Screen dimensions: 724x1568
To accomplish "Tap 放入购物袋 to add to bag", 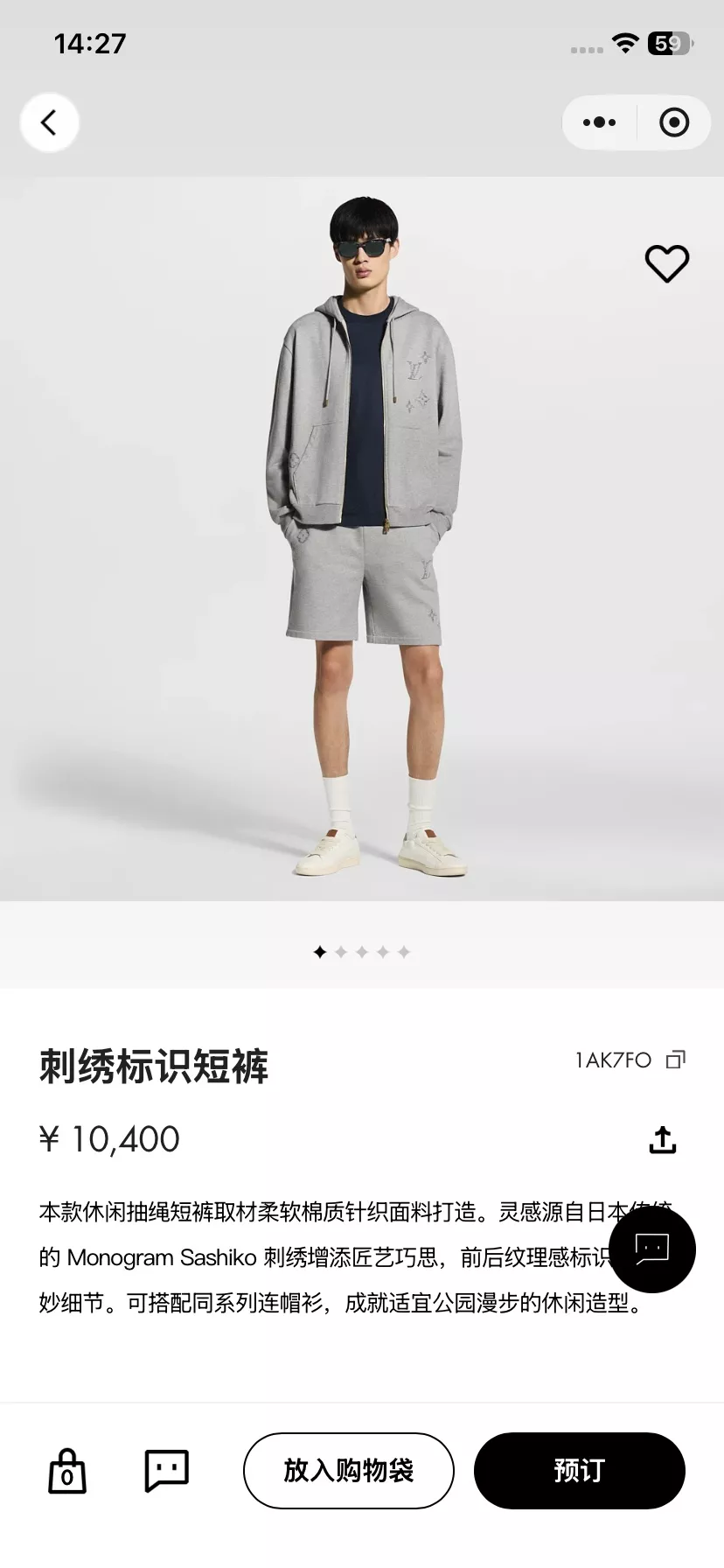I will 349,1470.
